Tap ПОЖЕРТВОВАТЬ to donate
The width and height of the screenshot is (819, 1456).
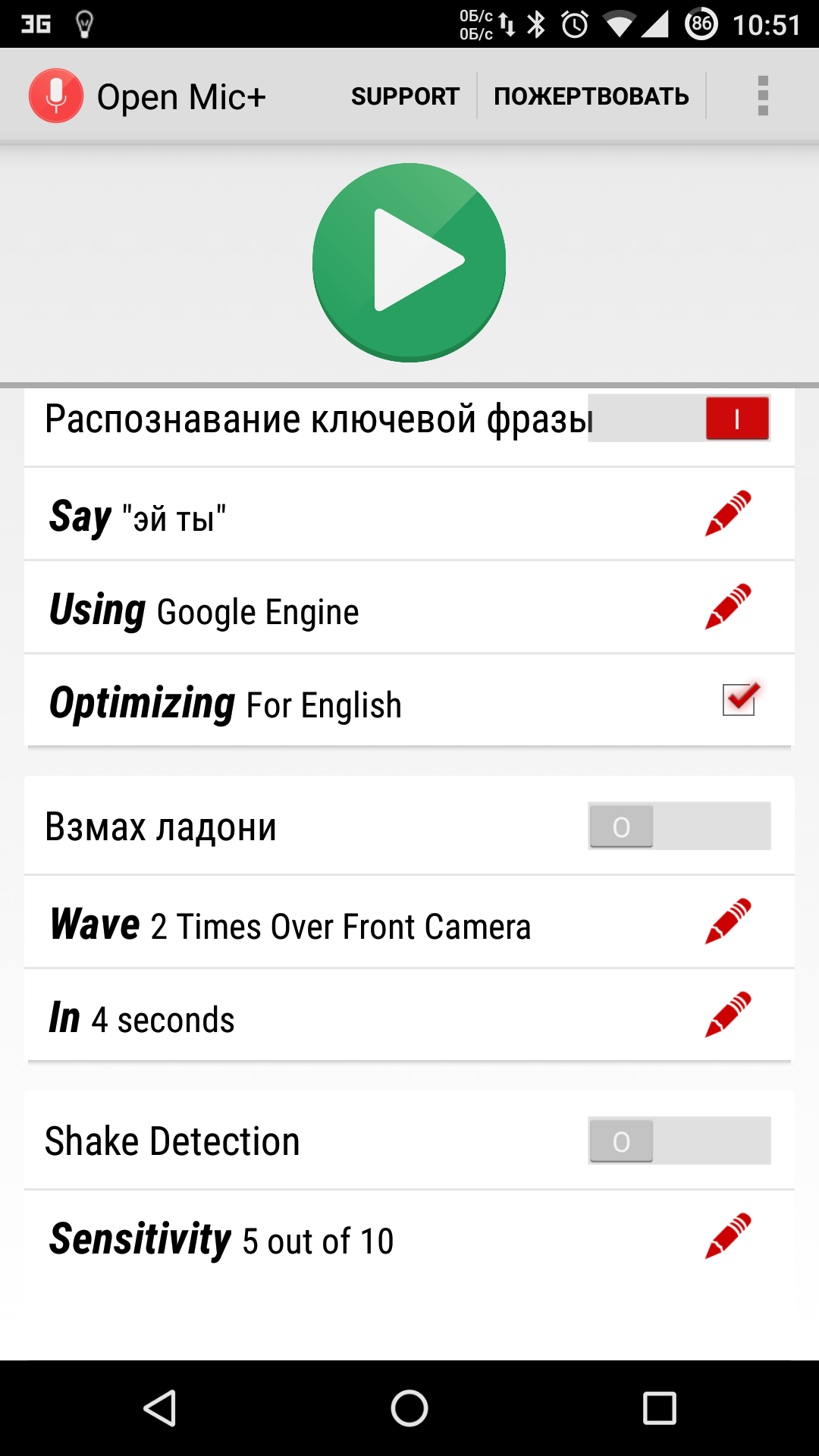click(591, 96)
